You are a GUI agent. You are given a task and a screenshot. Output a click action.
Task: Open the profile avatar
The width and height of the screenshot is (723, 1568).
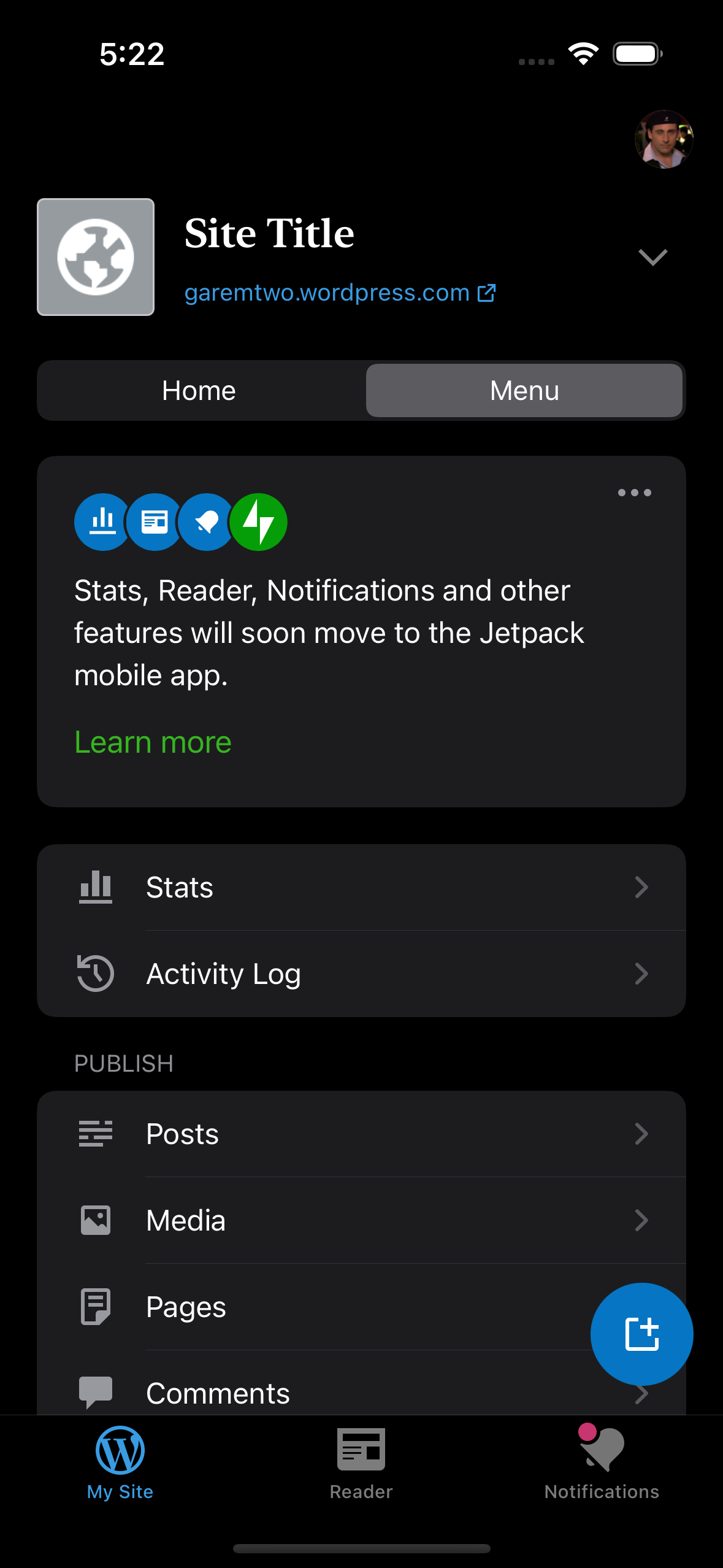tap(664, 139)
